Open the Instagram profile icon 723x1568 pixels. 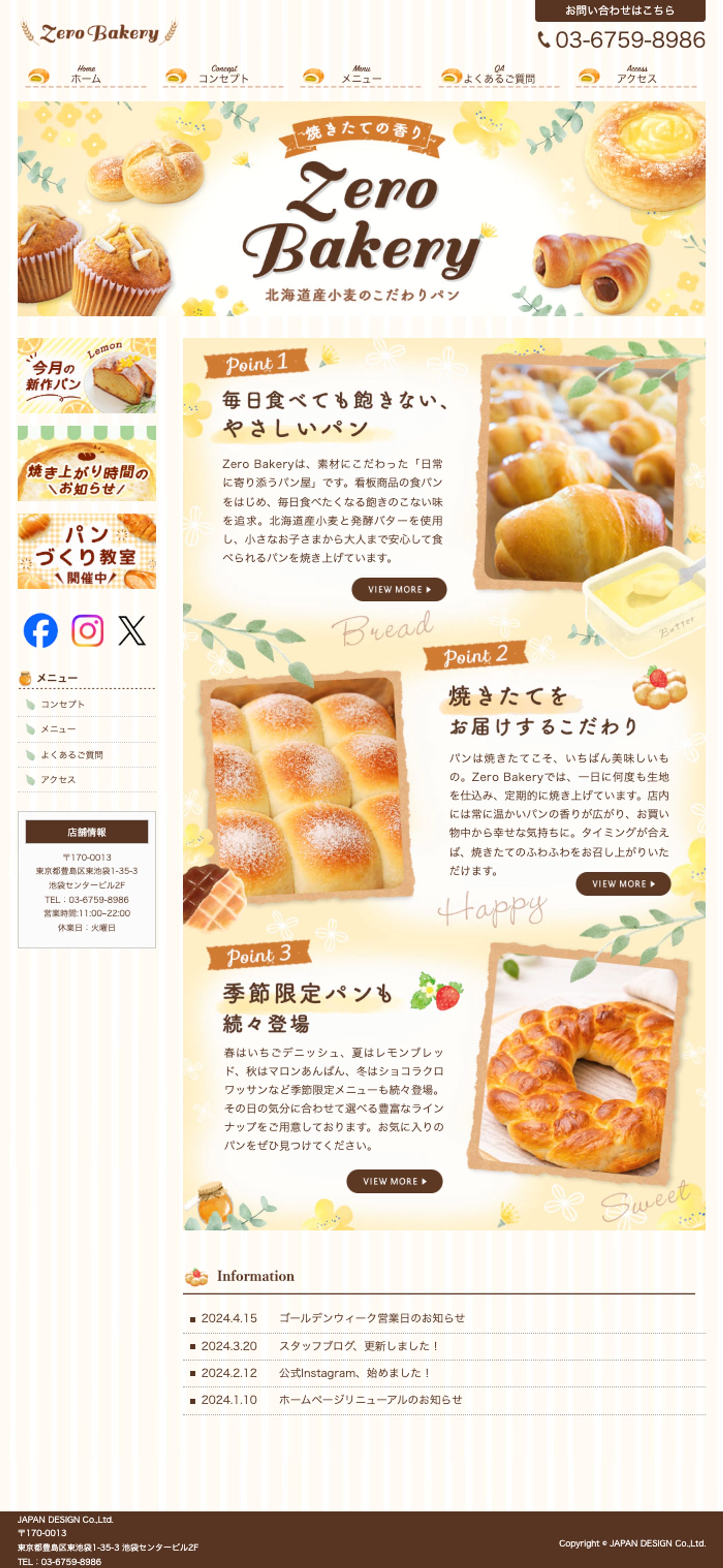(x=88, y=630)
